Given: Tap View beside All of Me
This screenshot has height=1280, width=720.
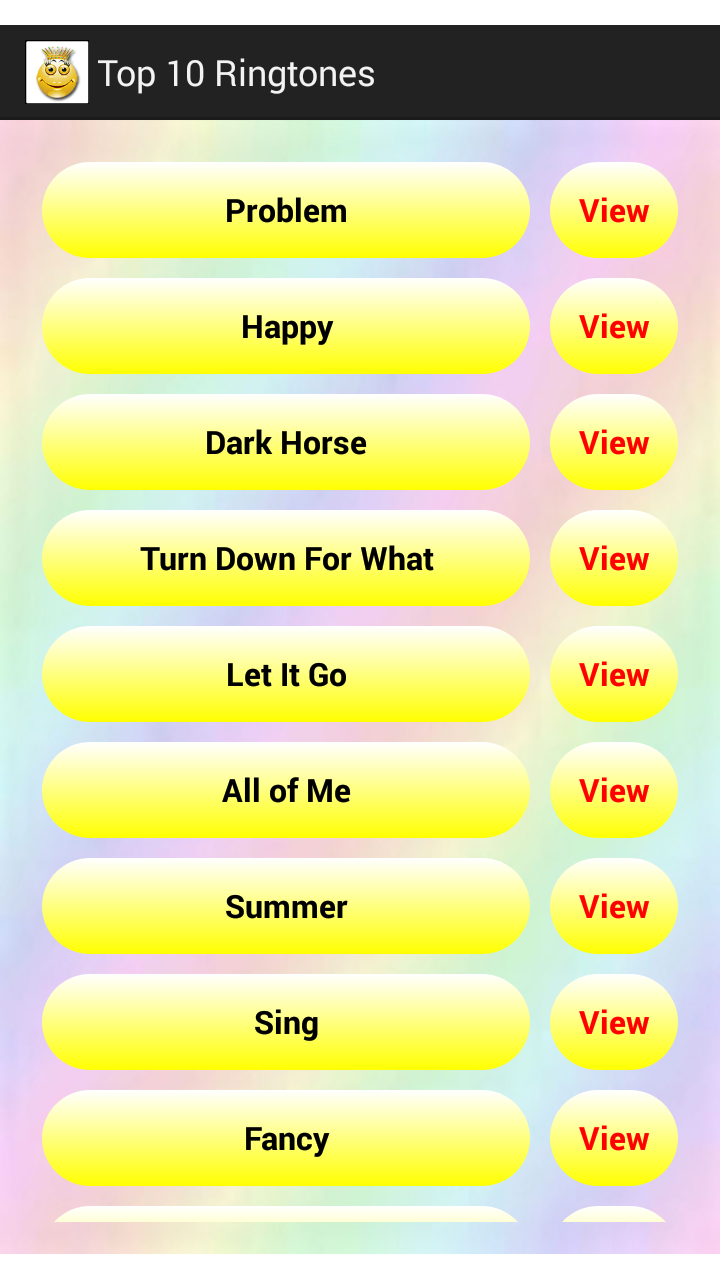Looking at the screenshot, I should pos(614,791).
